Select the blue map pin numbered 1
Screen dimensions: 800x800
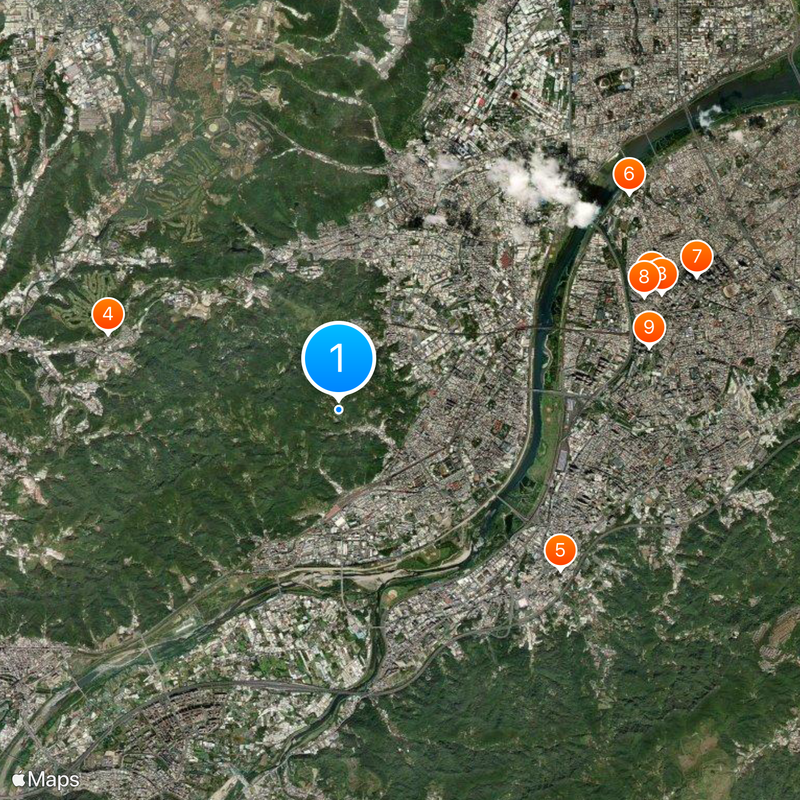[x=338, y=358]
